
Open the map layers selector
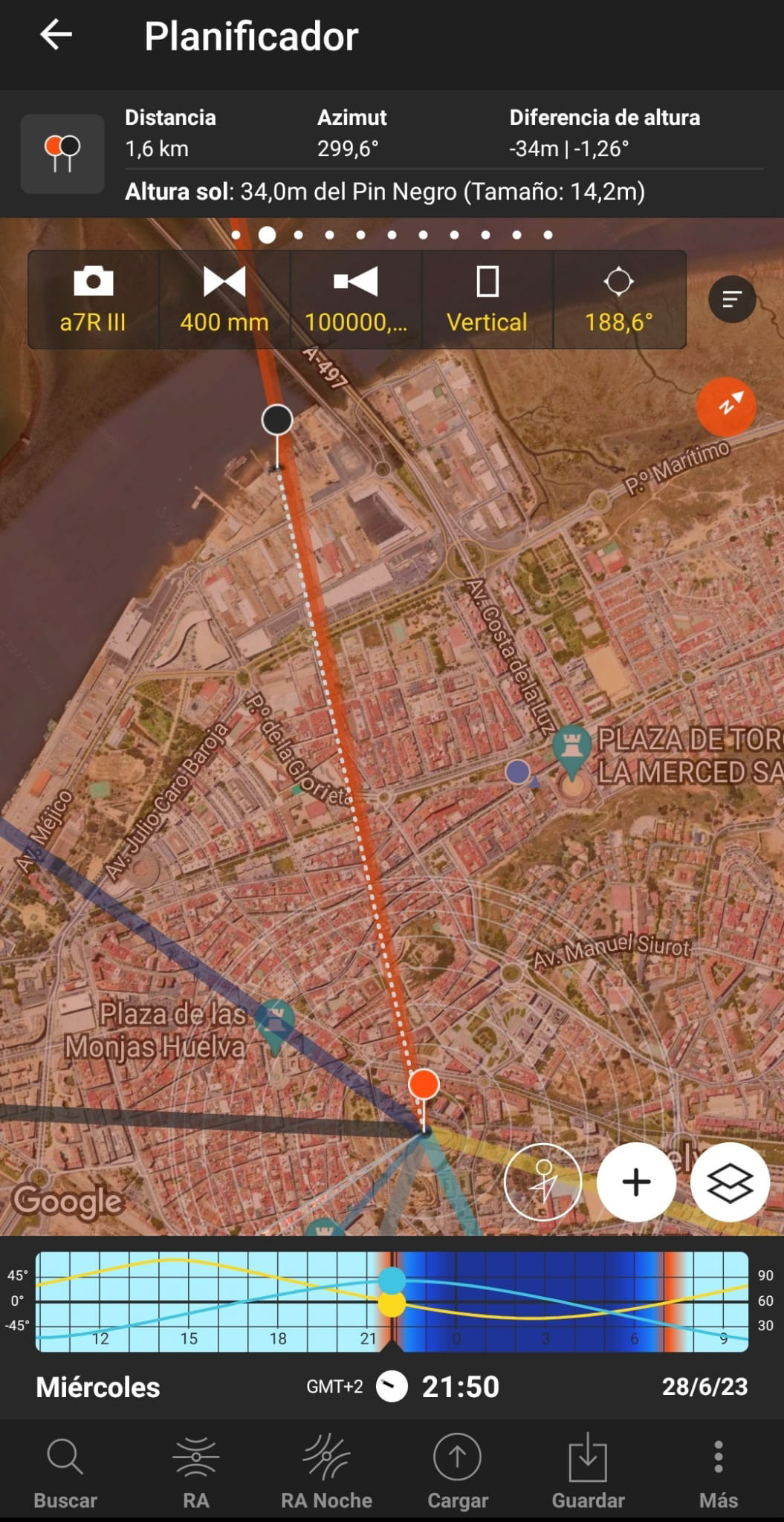click(x=730, y=1182)
